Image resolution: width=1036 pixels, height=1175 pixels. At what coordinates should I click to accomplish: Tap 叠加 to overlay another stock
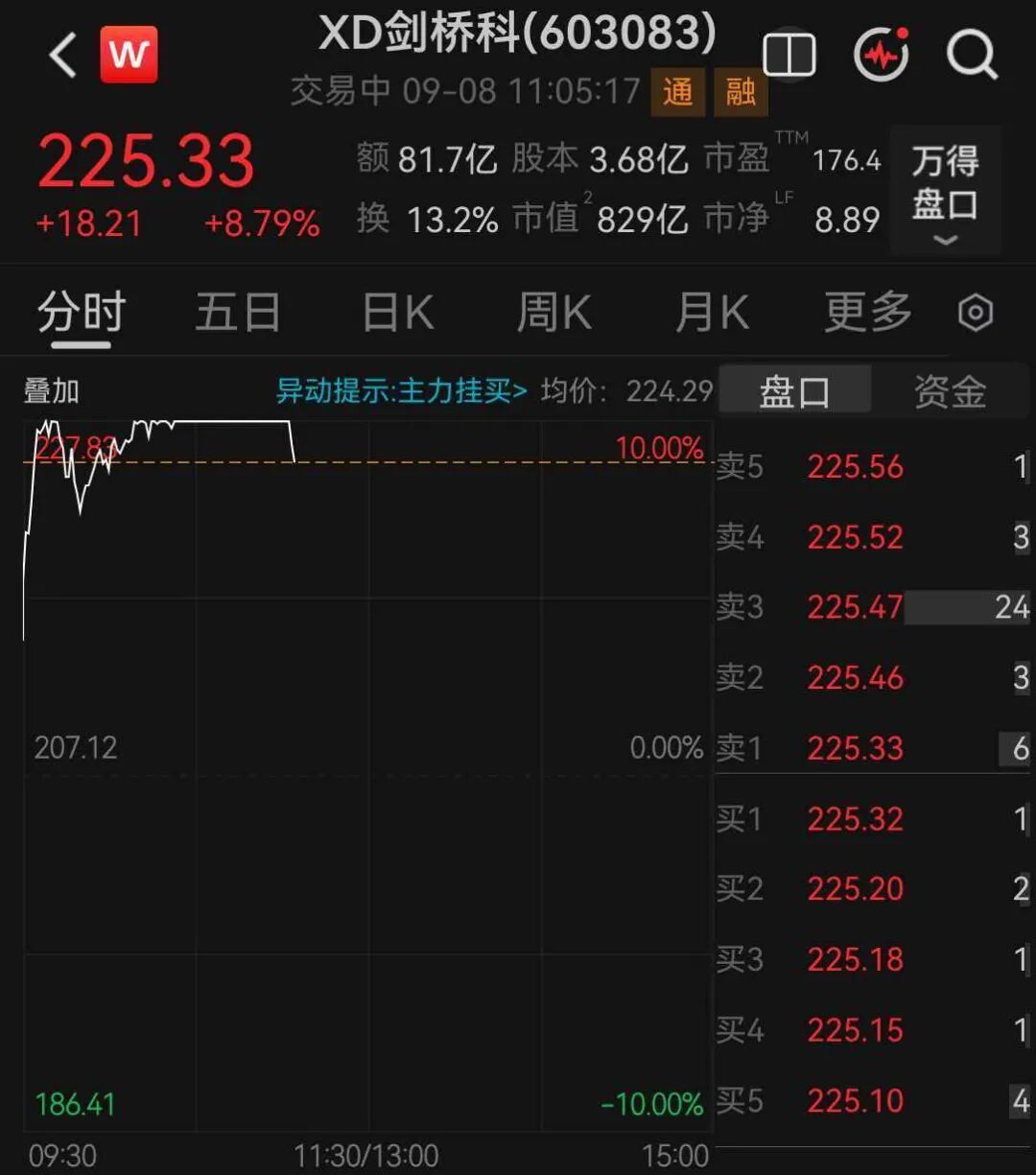click(x=52, y=391)
